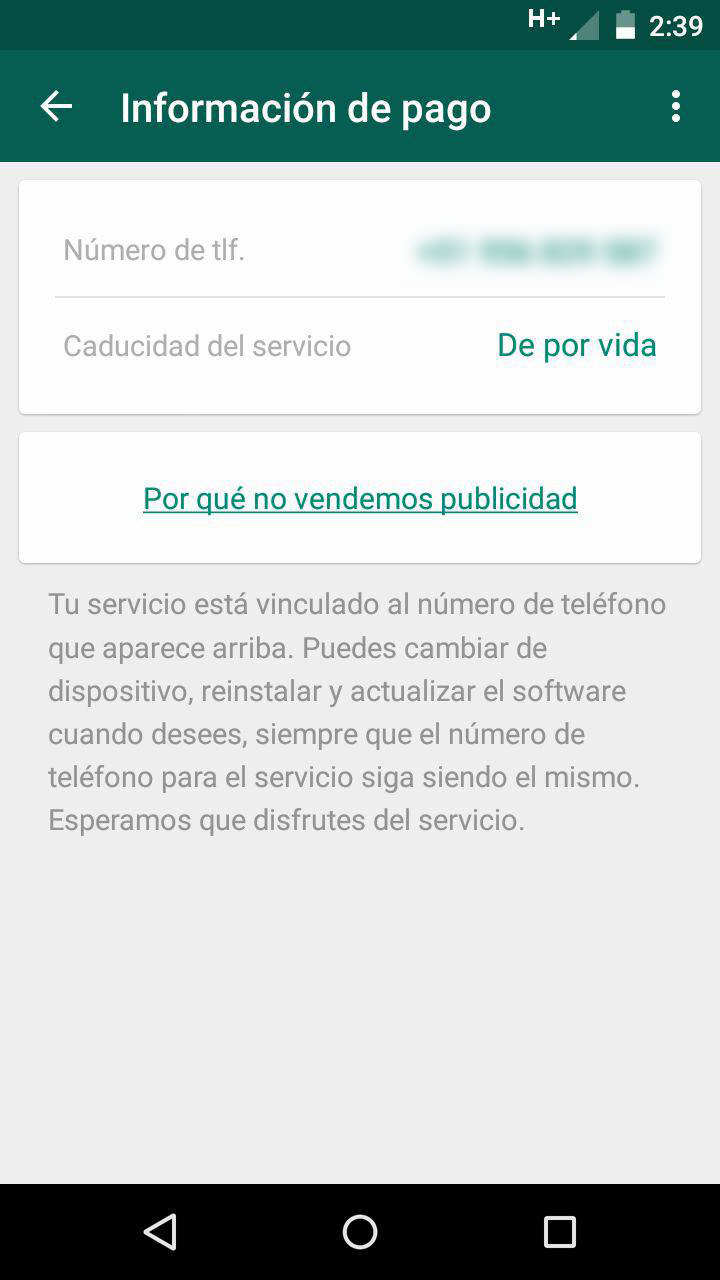The width and height of the screenshot is (720, 1280).
Task: Go back from Información de pago
Action: tap(56, 107)
